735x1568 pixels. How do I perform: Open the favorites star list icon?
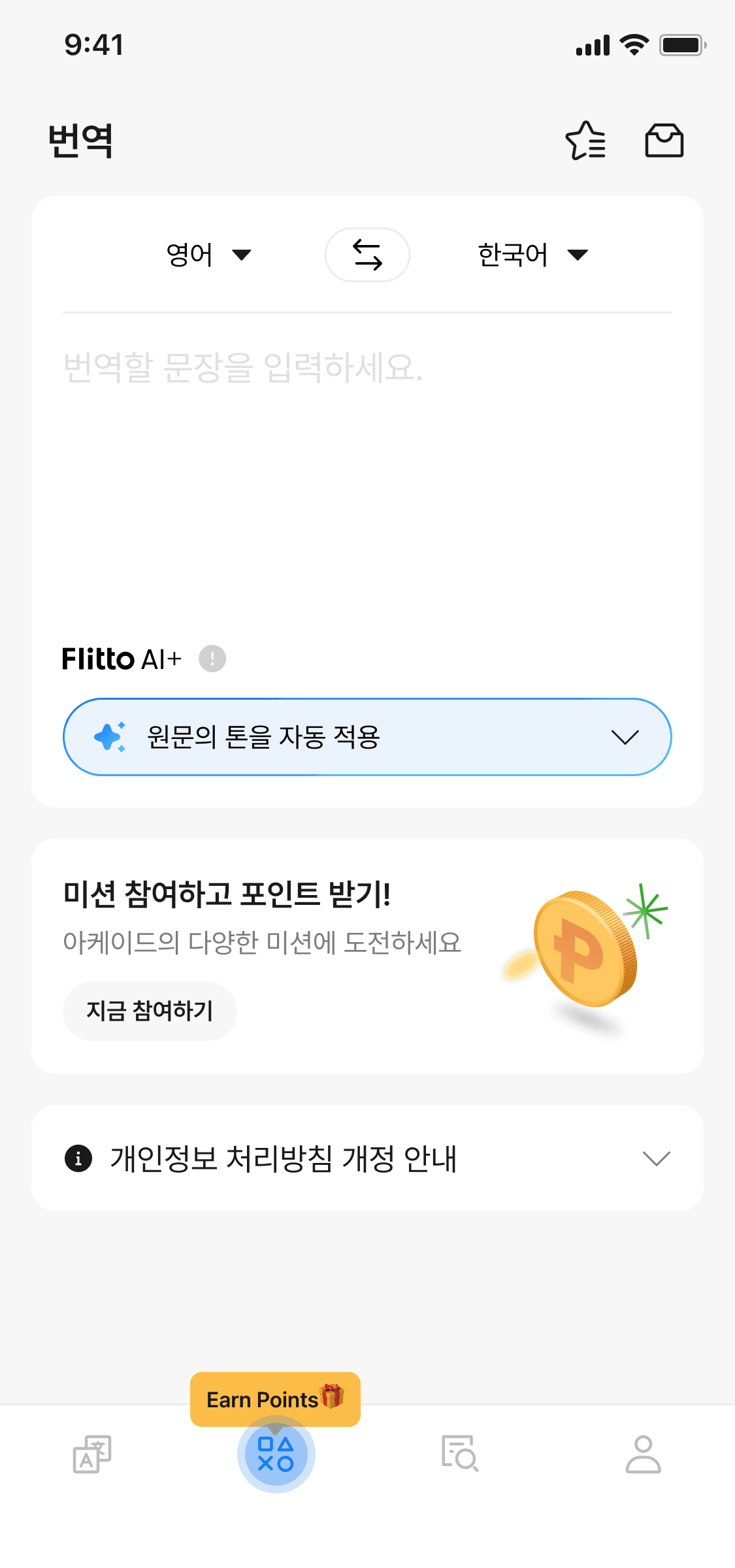[585, 140]
